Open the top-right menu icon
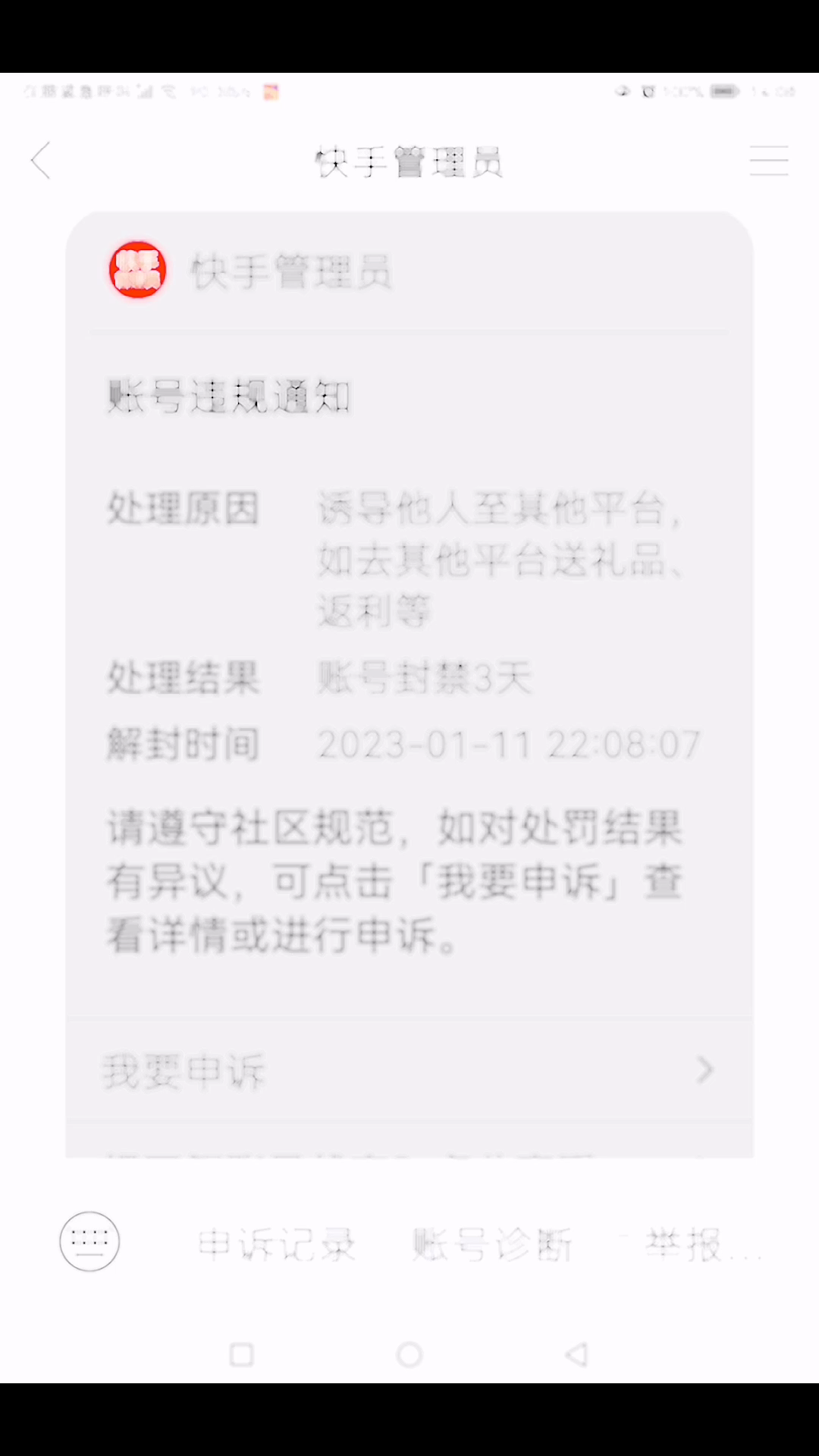Image resolution: width=819 pixels, height=1456 pixels. (768, 161)
